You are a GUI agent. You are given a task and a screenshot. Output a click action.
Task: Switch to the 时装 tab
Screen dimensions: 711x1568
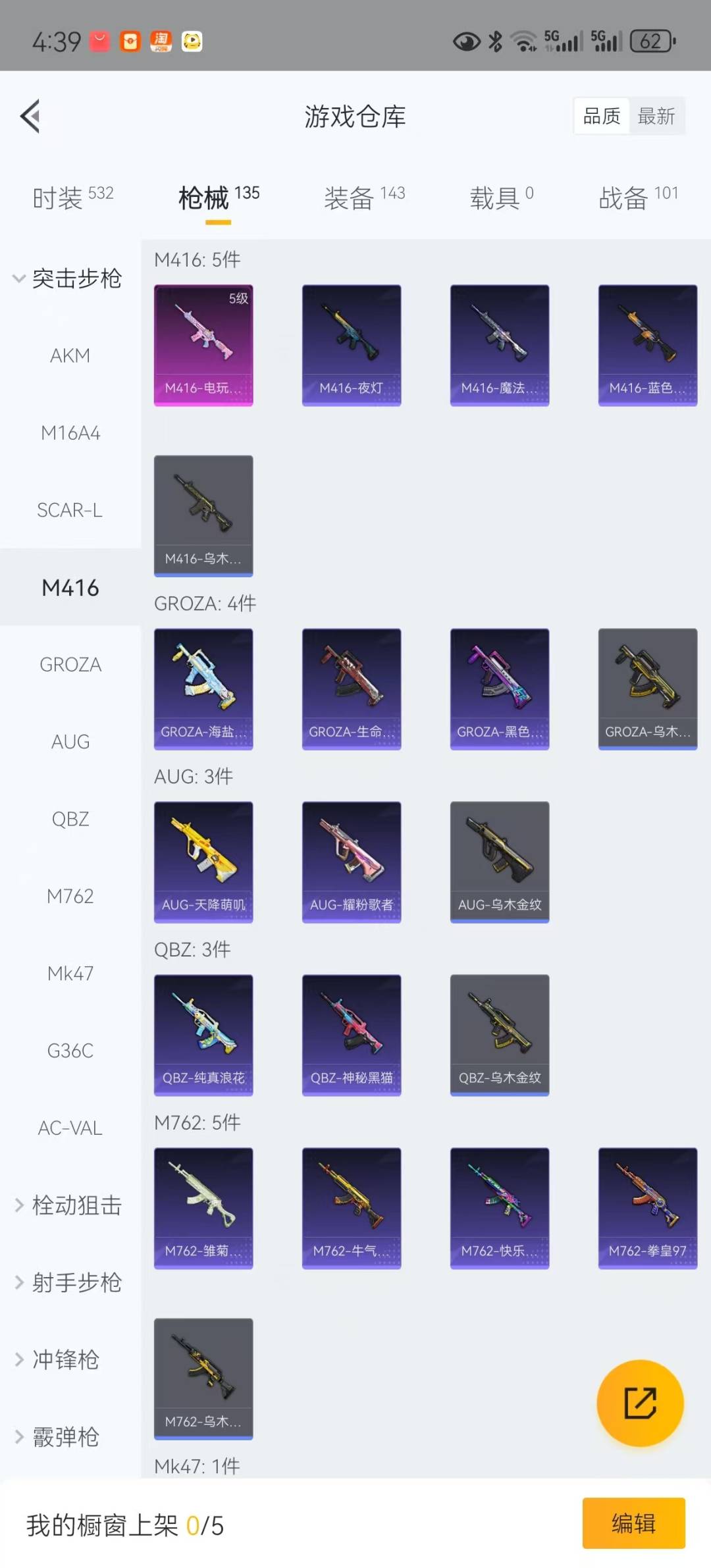pos(72,197)
